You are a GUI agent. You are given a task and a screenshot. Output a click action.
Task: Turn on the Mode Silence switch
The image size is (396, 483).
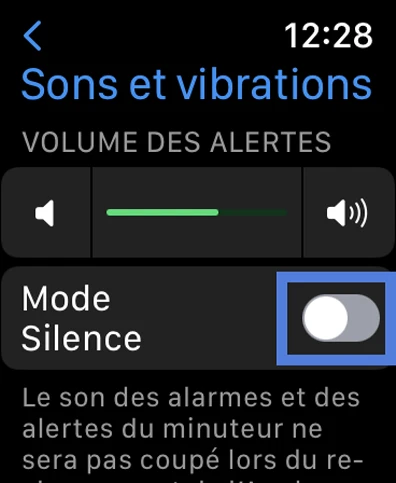[x=341, y=318]
